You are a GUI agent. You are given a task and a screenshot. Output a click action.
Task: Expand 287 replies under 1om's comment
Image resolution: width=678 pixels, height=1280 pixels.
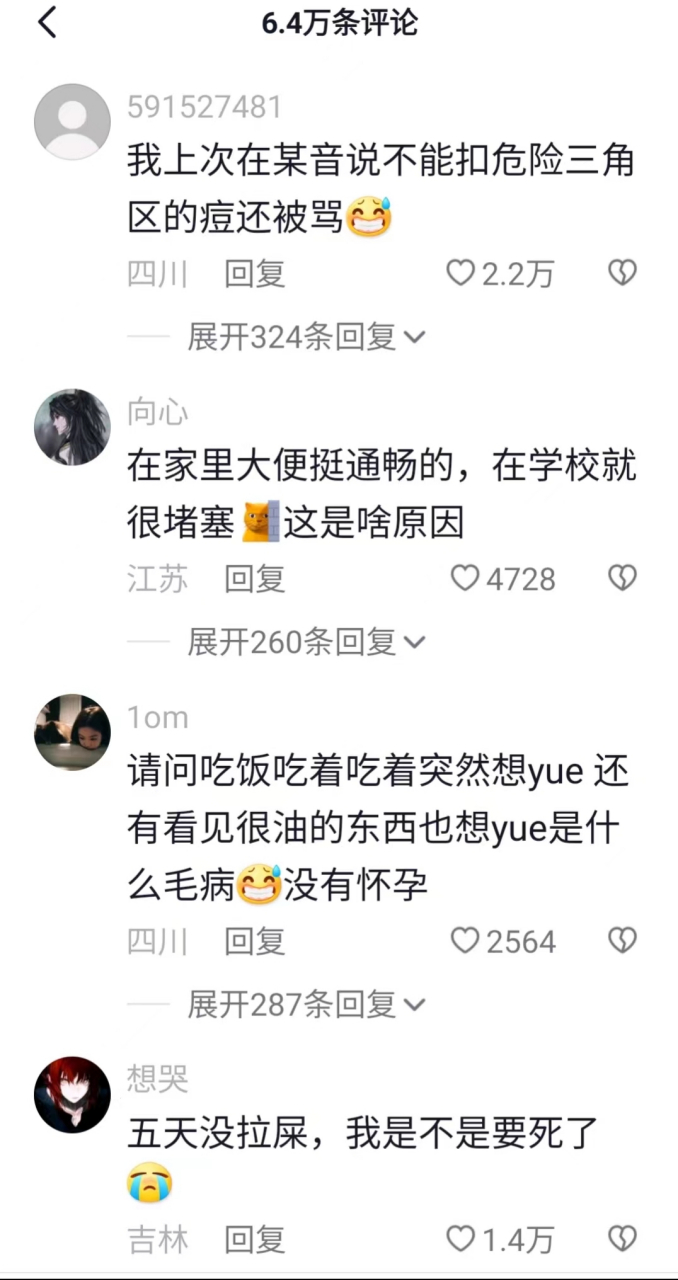(306, 1005)
